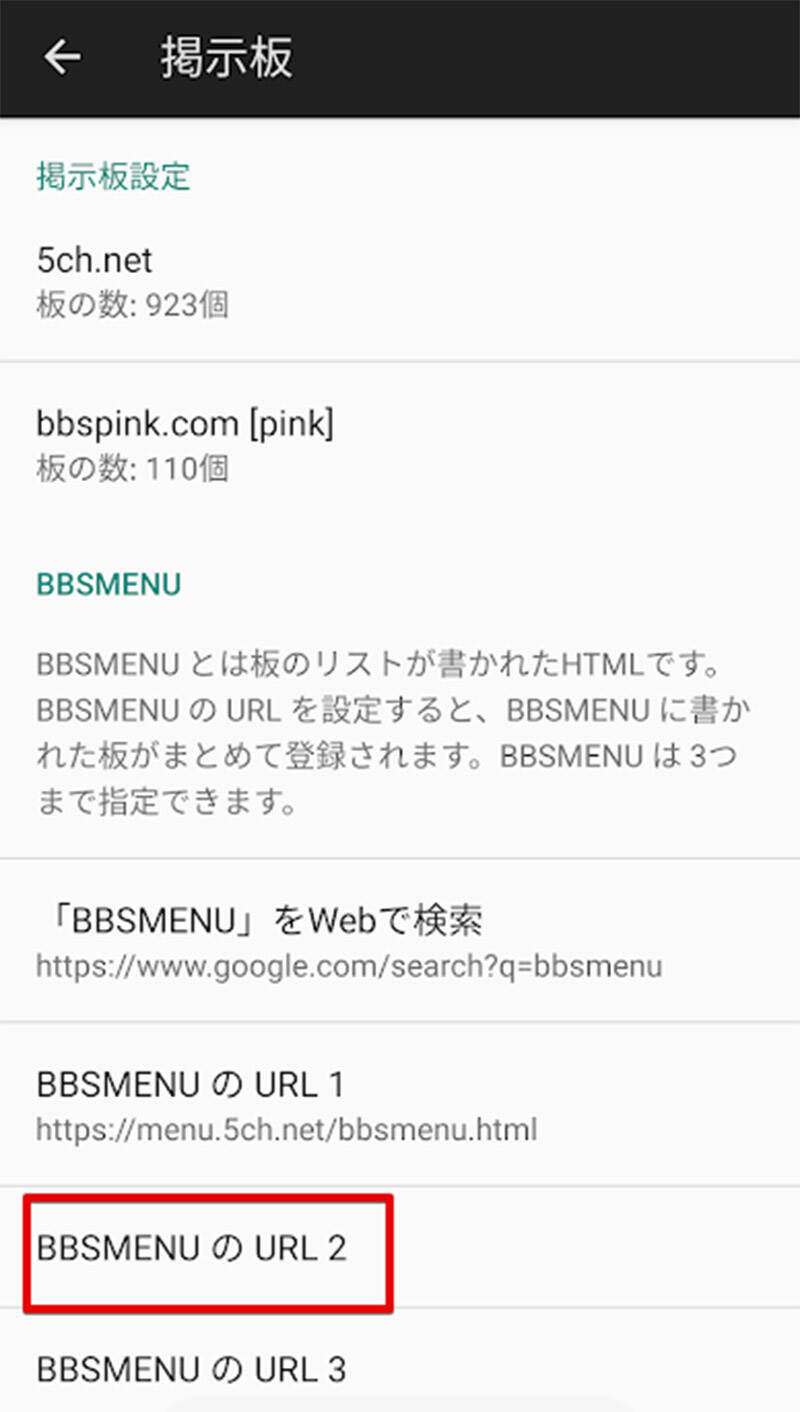Go back using the arrow

[62, 58]
